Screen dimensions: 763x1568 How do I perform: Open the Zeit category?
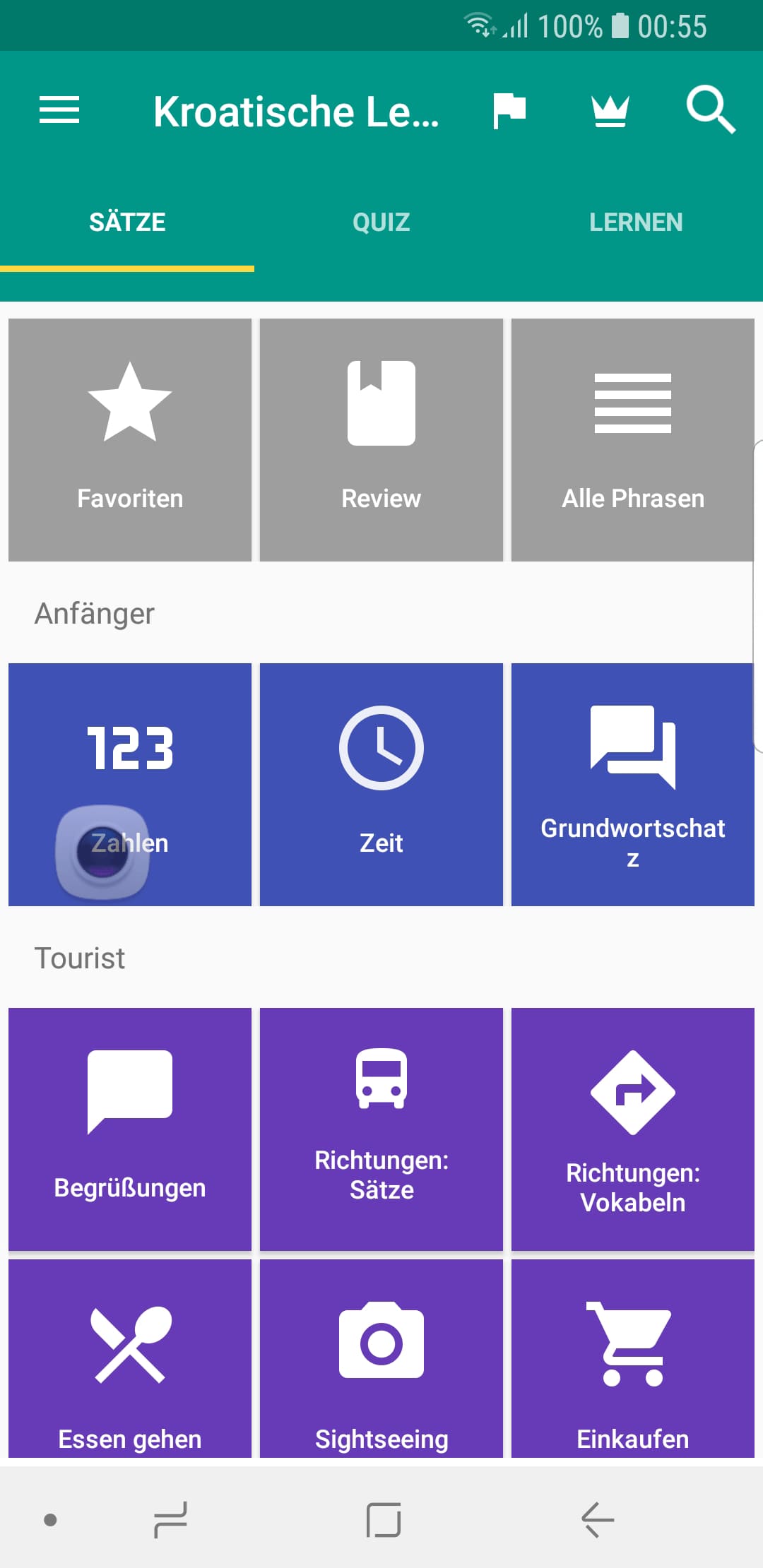click(x=381, y=784)
